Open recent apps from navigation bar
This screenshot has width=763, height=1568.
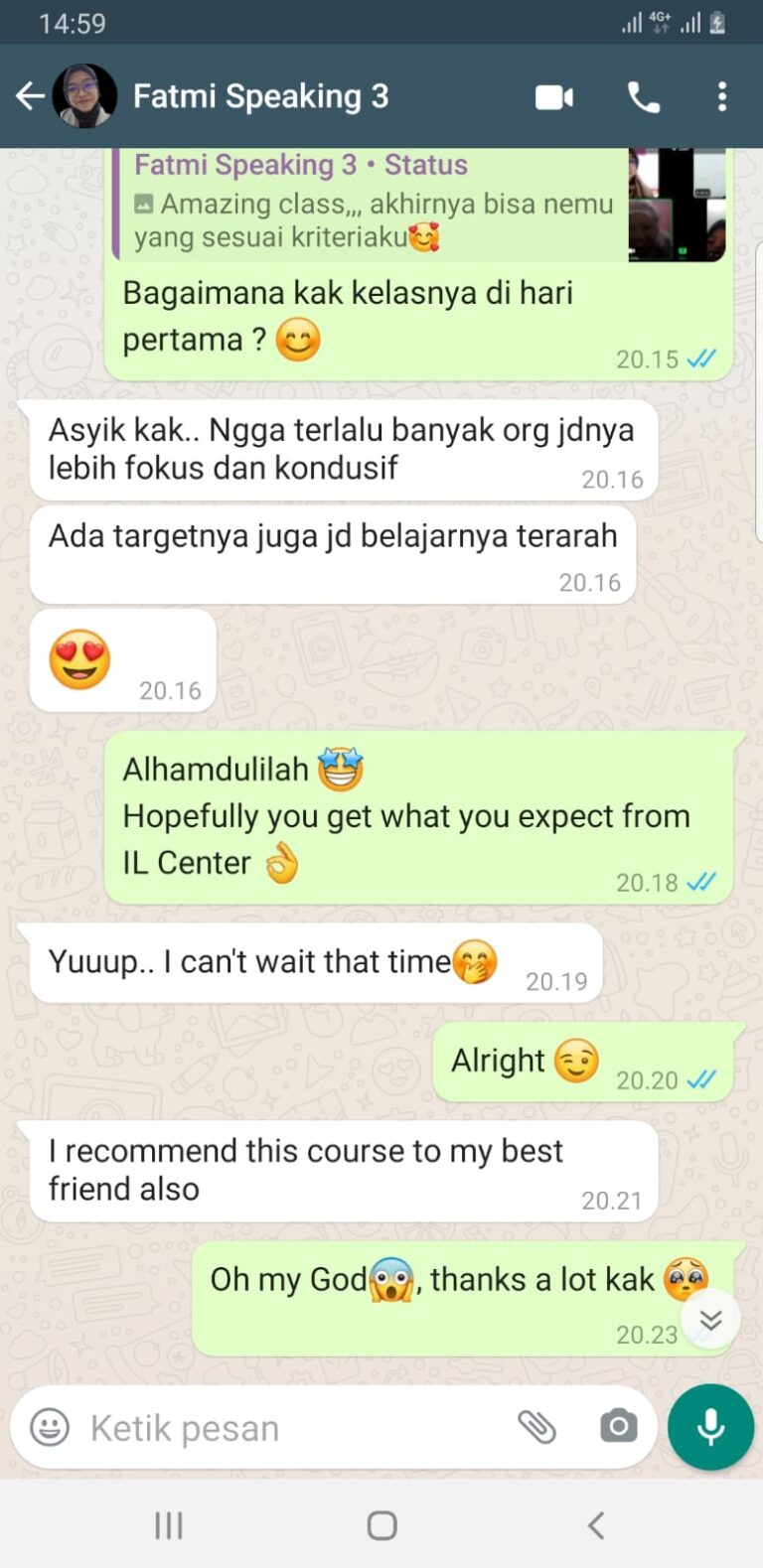tap(169, 1525)
